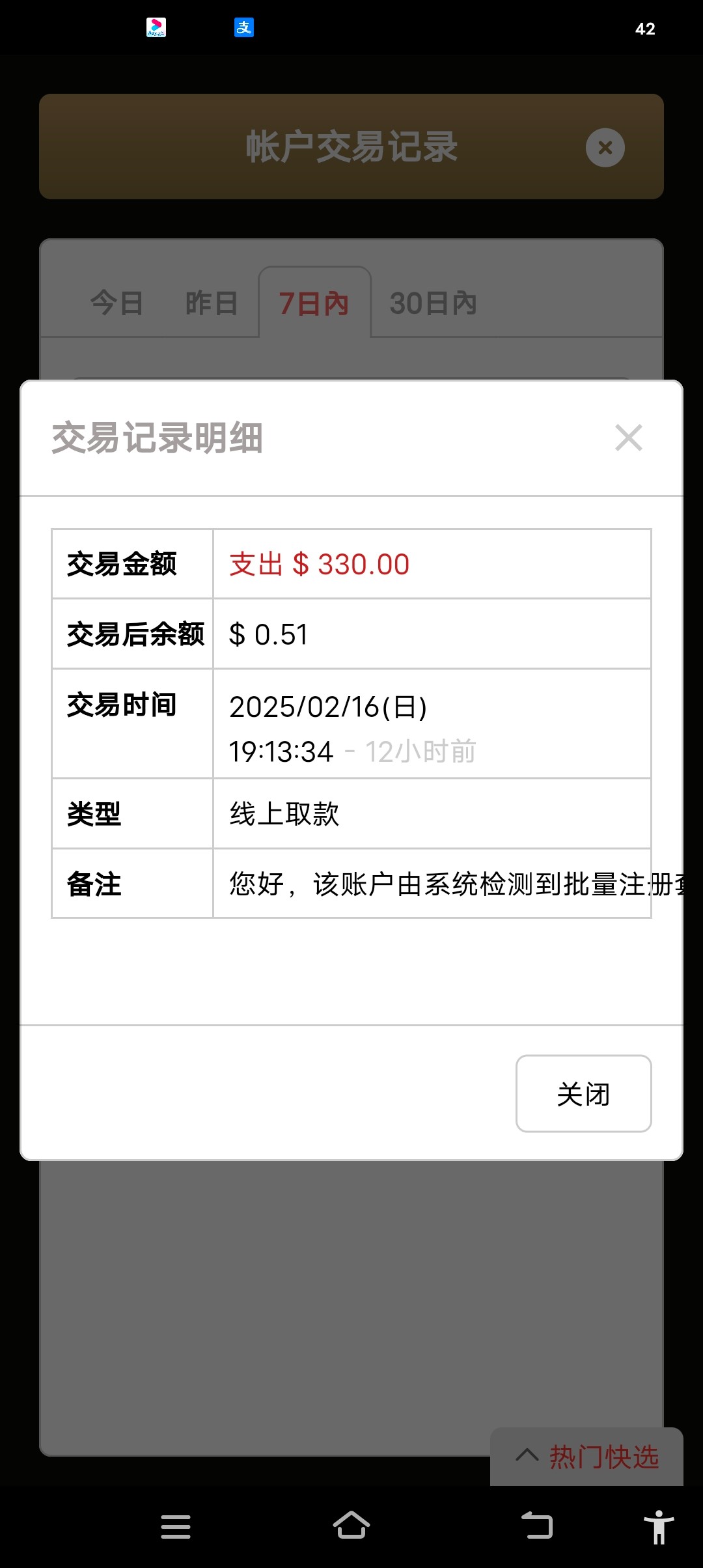Close the 交易记录明细 dialog with the X
The height and width of the screenshot is (1568, 703).
click(628, 438)
